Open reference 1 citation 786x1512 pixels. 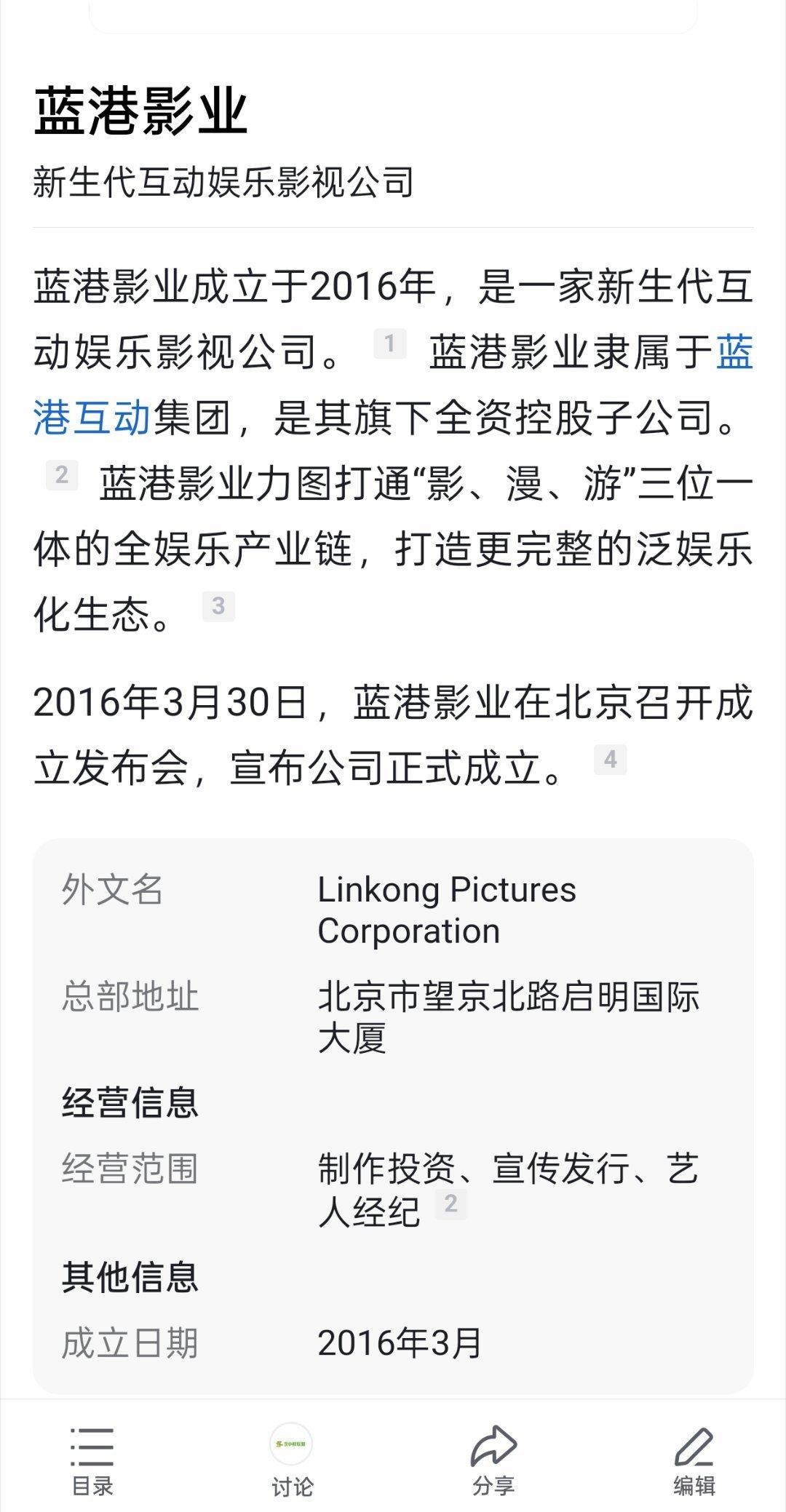tap(389, 343)
